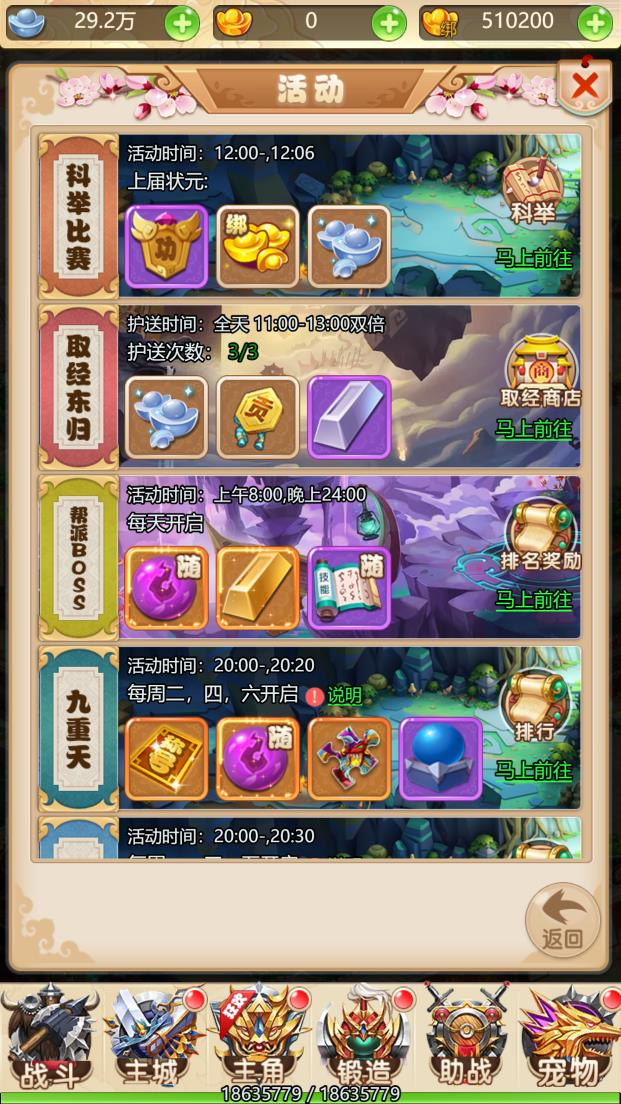Viewport: 621px width, 1104px height.
Task: Go now to 科举比赛 via 马上前往
Action: [x=534, y=258]
